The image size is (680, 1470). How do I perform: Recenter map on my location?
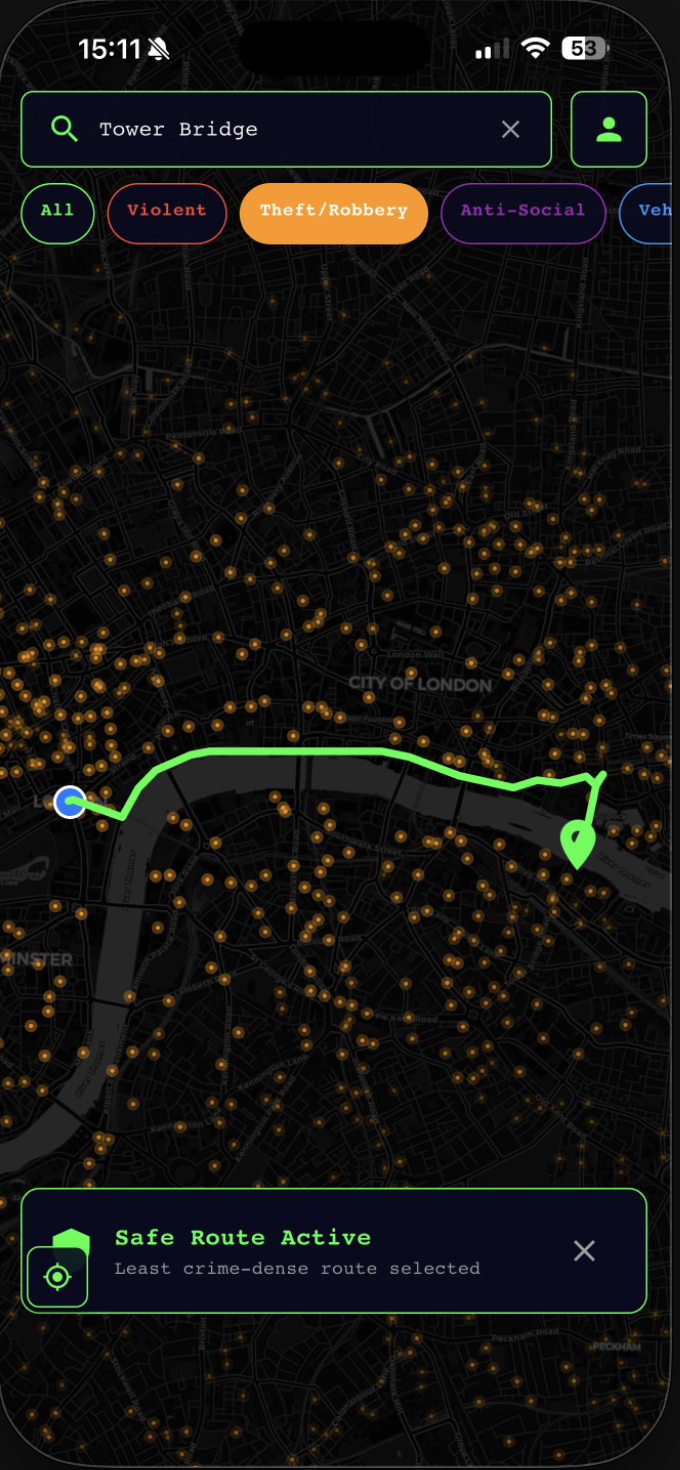pyautogui.click(x=58, y=1277)
